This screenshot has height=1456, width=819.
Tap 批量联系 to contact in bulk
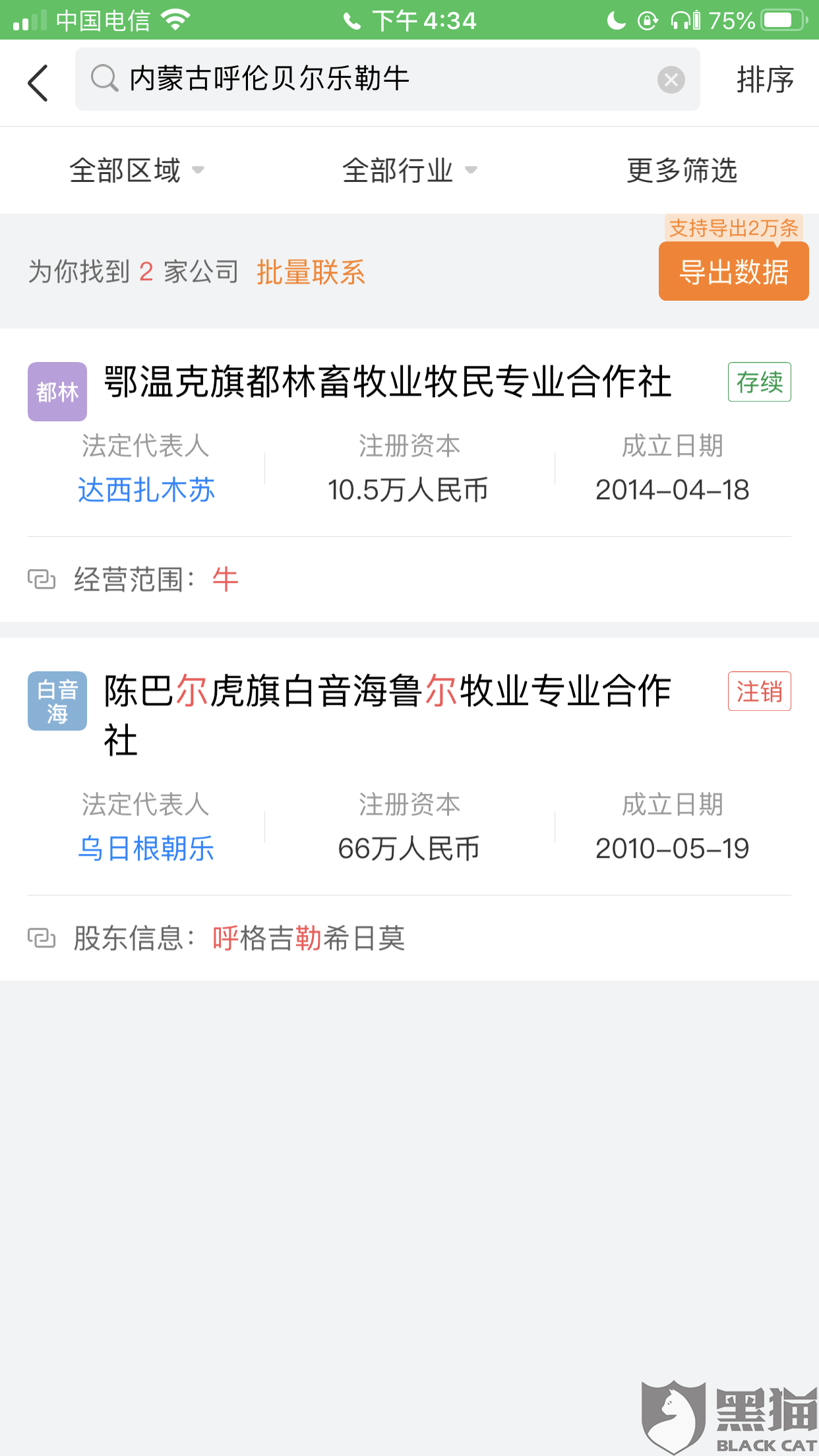tap(311, 272)
